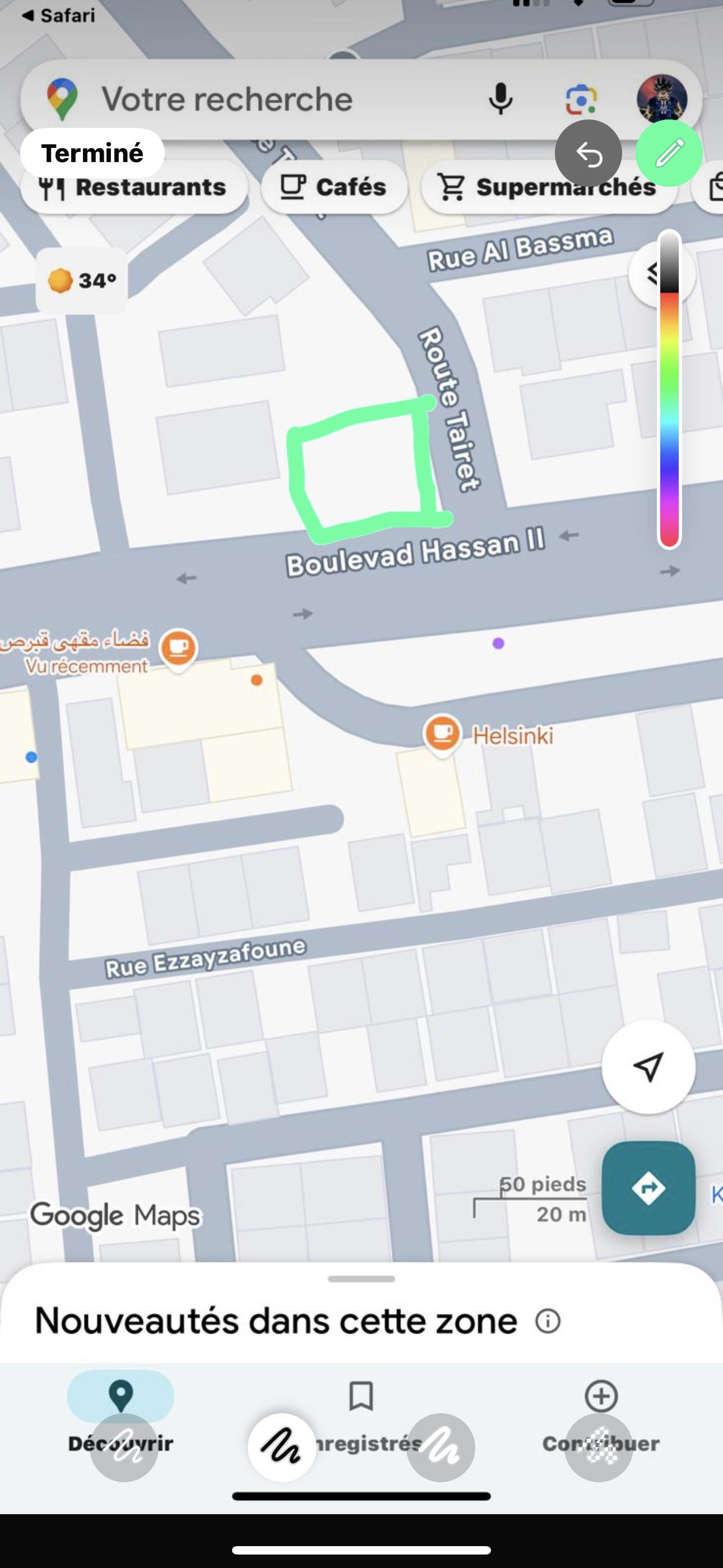Viewport: 723px width, 1568px height.
Task: Select the first brush style
Action: pos(124,1447)
